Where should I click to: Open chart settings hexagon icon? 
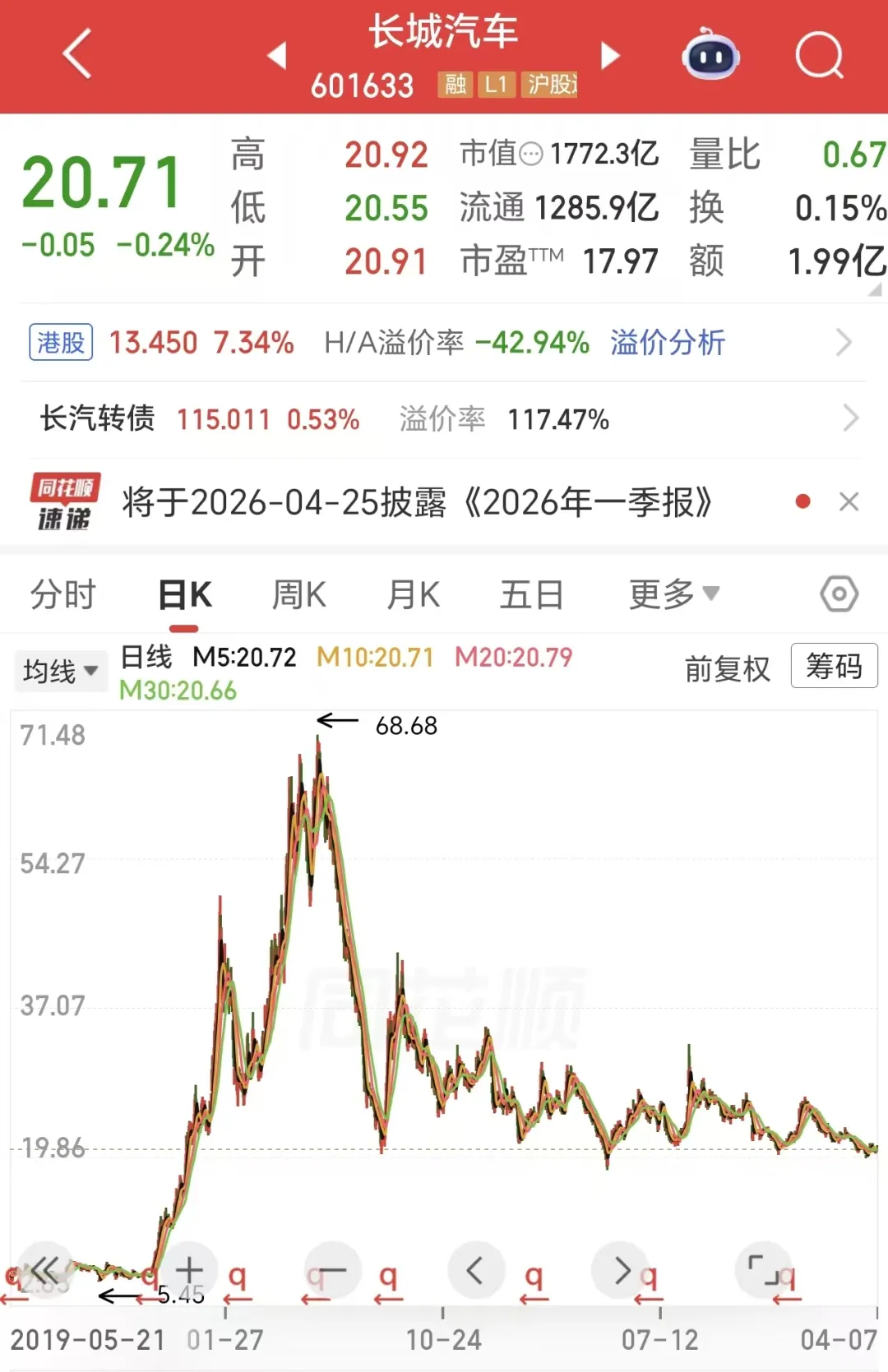coord(839,594)
